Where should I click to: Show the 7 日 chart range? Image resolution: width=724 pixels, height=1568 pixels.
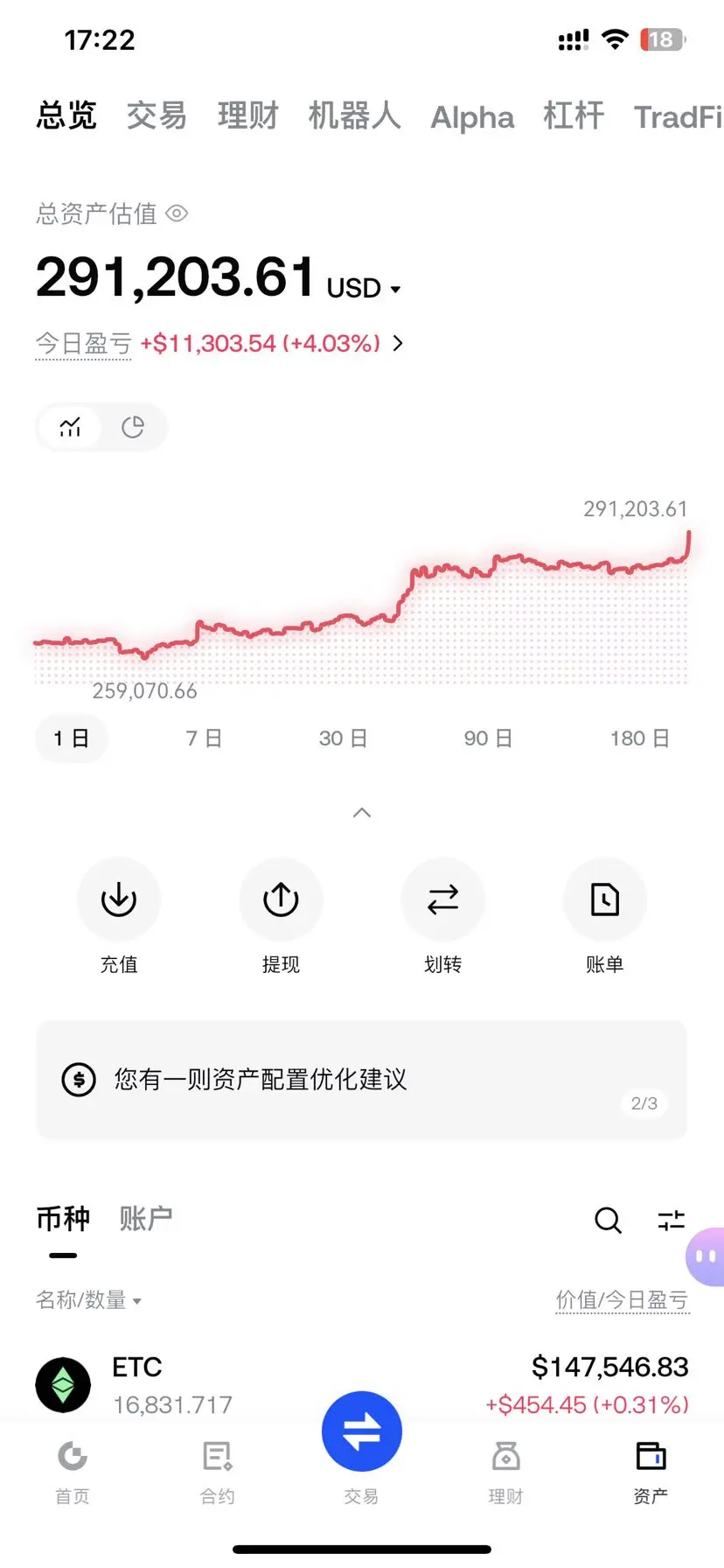[204, 738]
